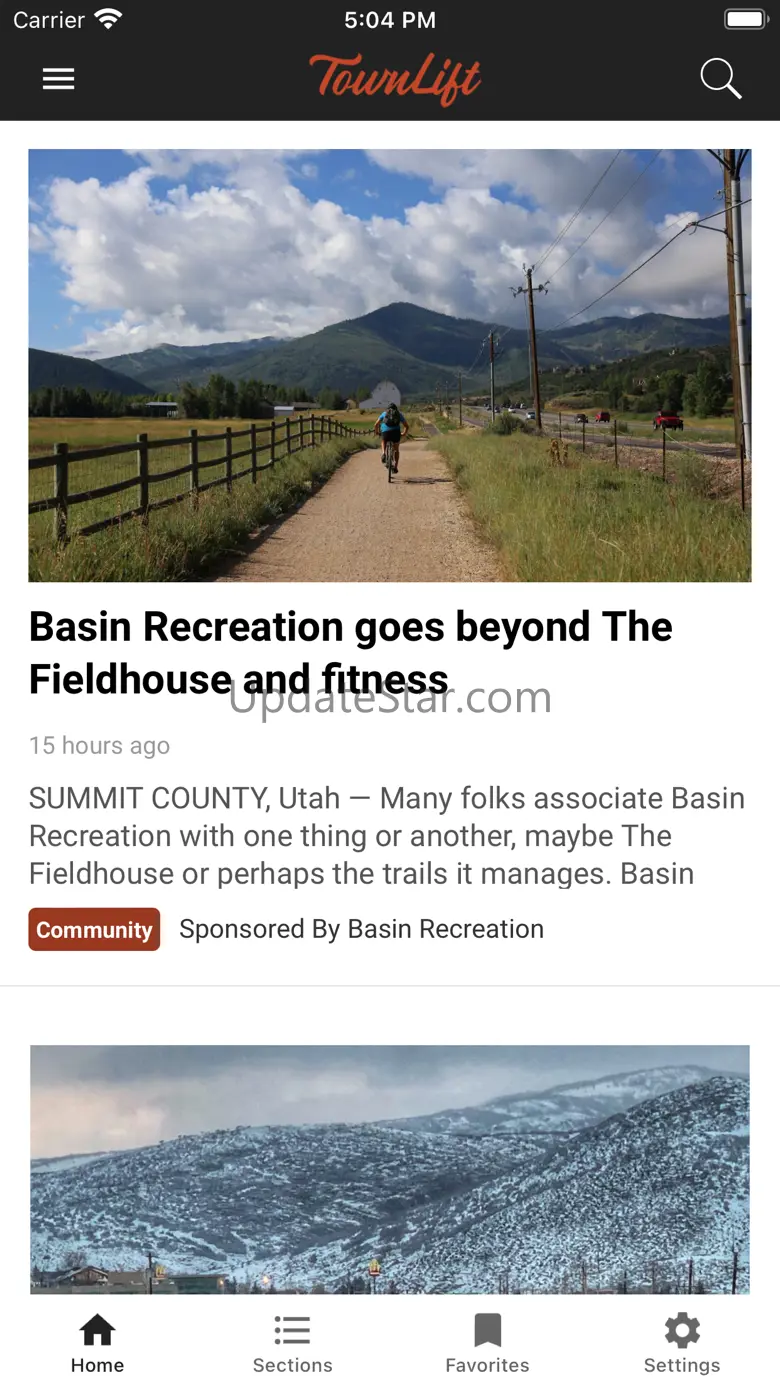View the Favorites tab
The image size is (780, 1387).
(x=487, y=1344)
